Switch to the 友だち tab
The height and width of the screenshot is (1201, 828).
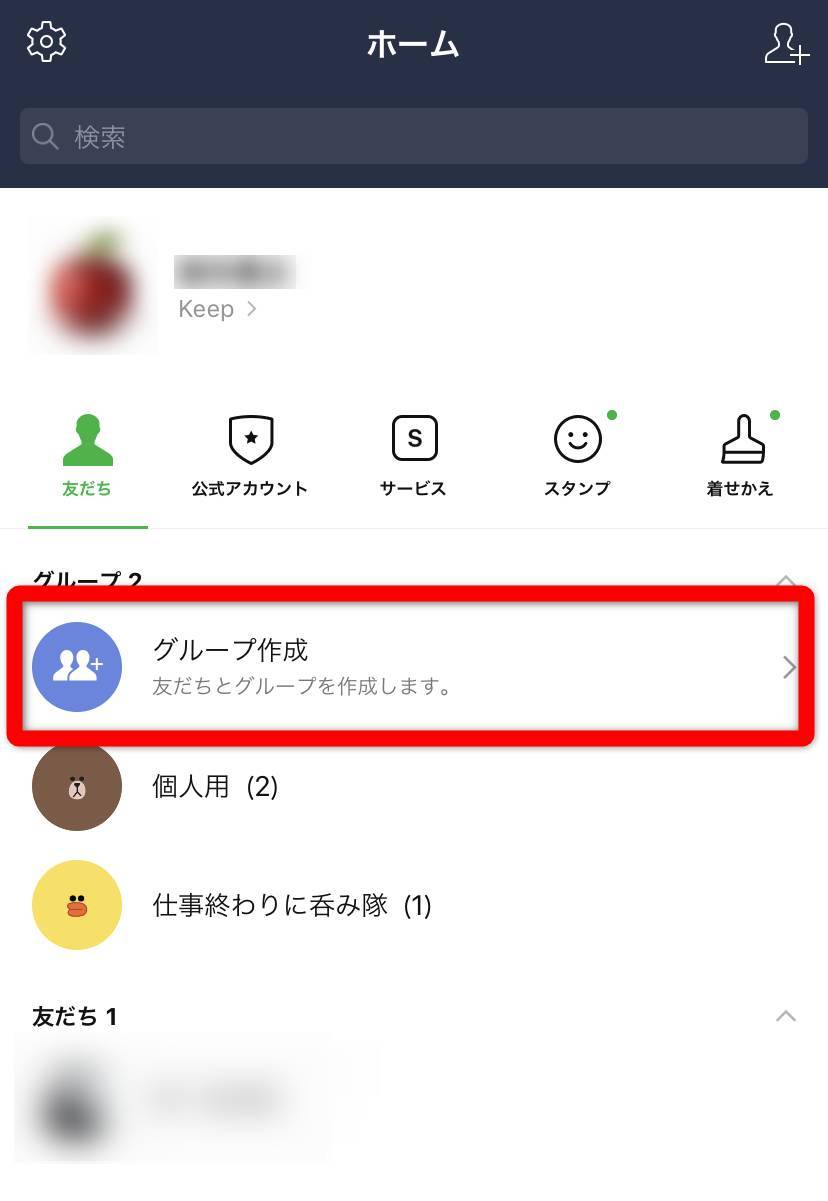click(x=87, y=457)
